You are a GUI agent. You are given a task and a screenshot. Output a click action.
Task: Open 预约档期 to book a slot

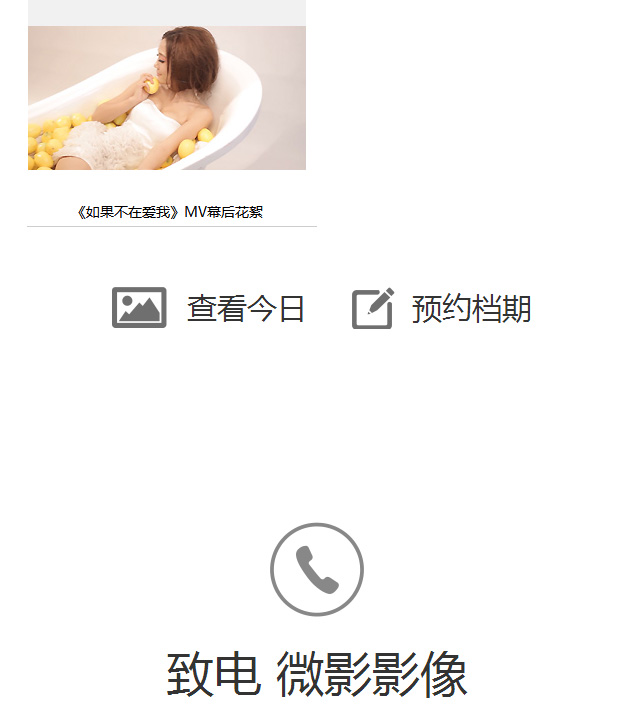coord(442,309)
